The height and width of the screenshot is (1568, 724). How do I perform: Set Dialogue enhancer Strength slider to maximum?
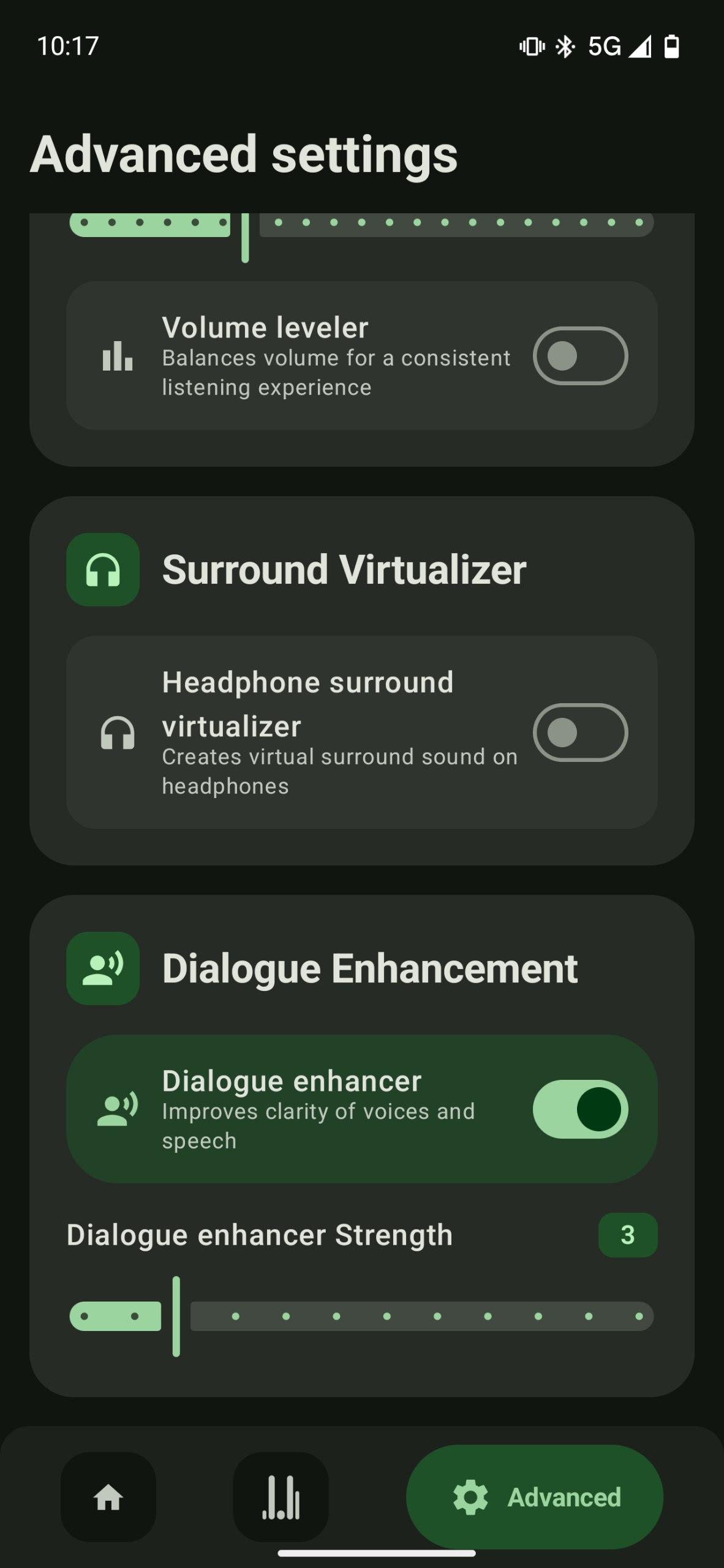pos(639,1316)
